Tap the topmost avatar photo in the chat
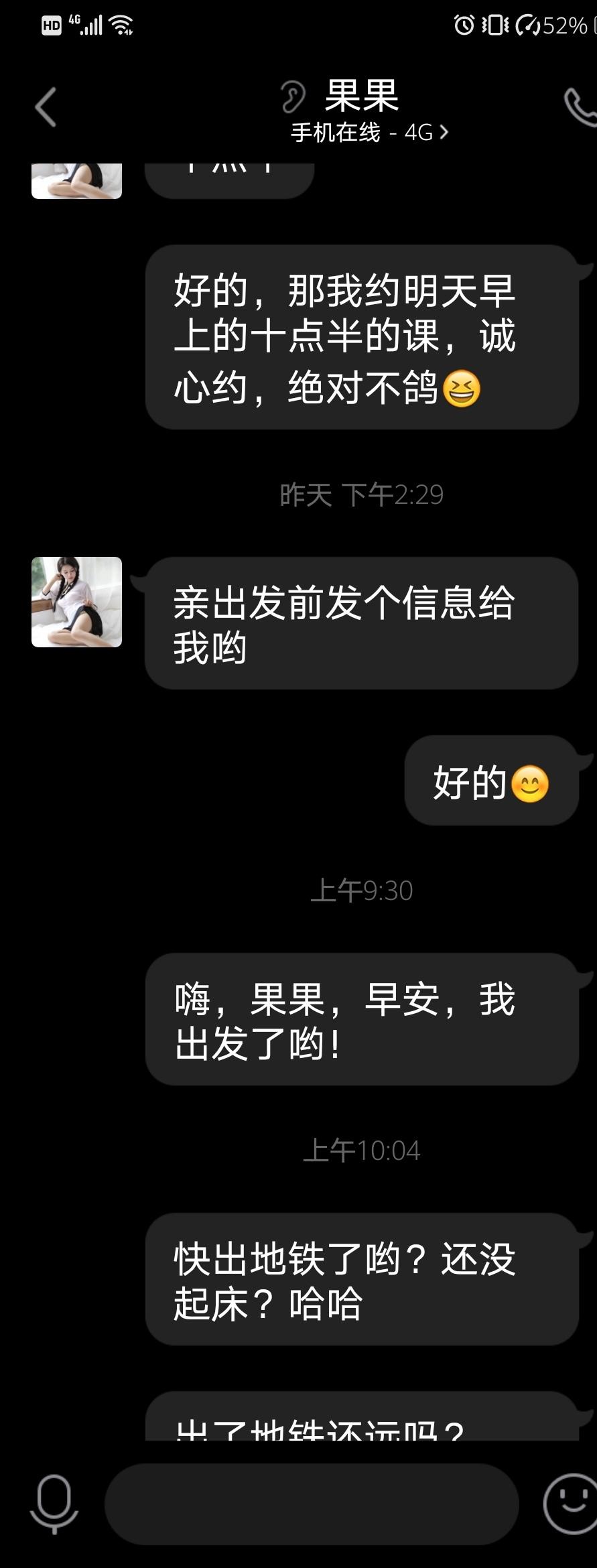This screenshot has height=1568, width=597. click(x=76, y=178)
